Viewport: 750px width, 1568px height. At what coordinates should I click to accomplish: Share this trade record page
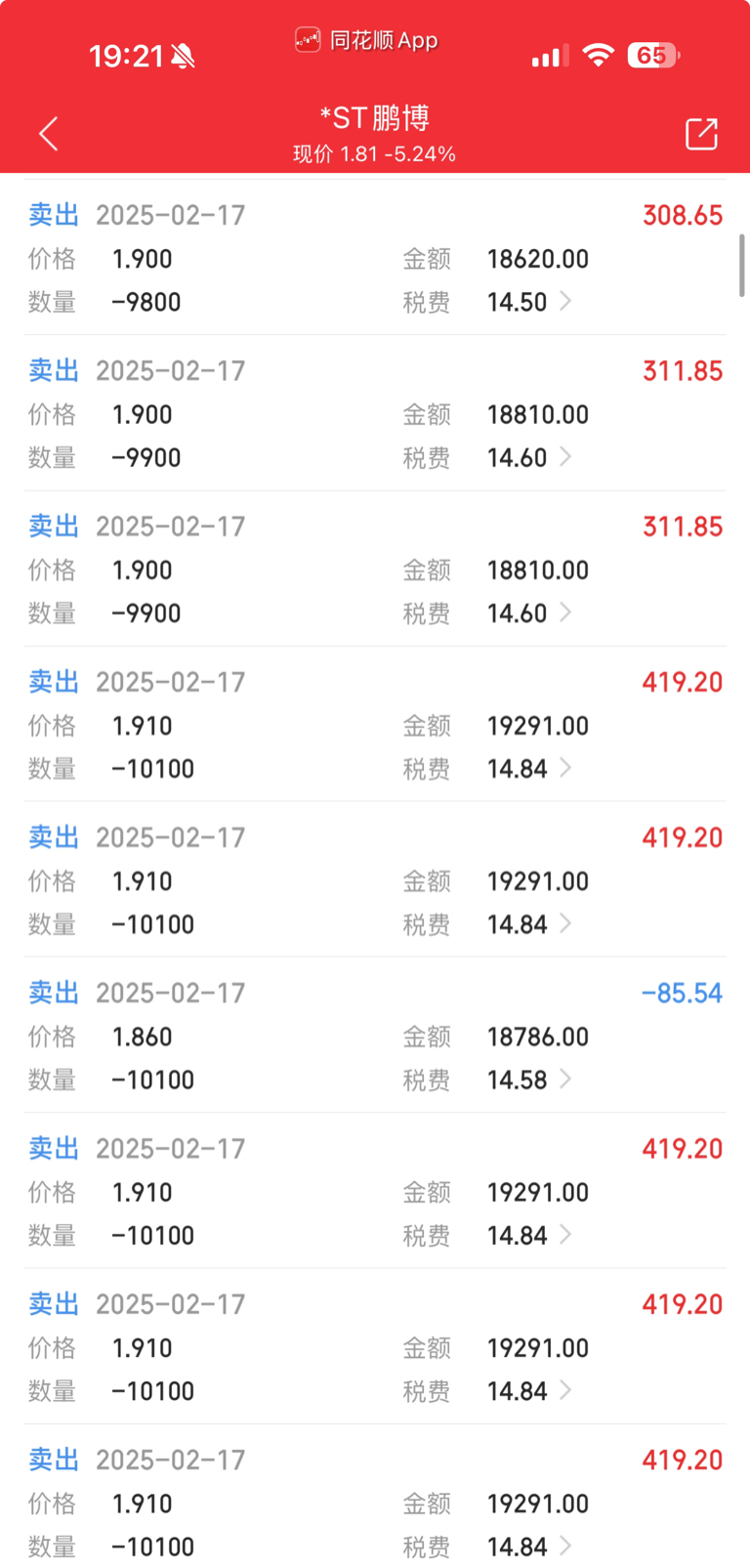tap(701, 134)
